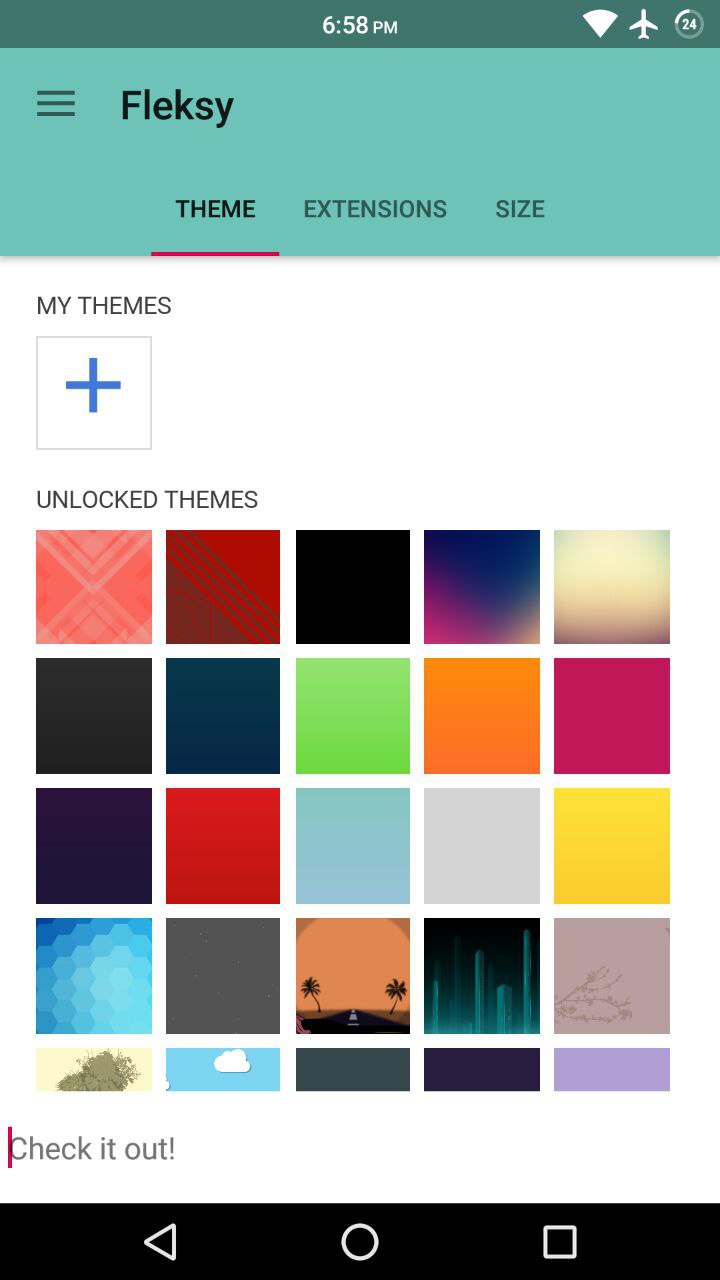The height and width of the screenshot is (1280, 720).
Task: Apply the magenta pink theme
Action: (x=612, y=716)
